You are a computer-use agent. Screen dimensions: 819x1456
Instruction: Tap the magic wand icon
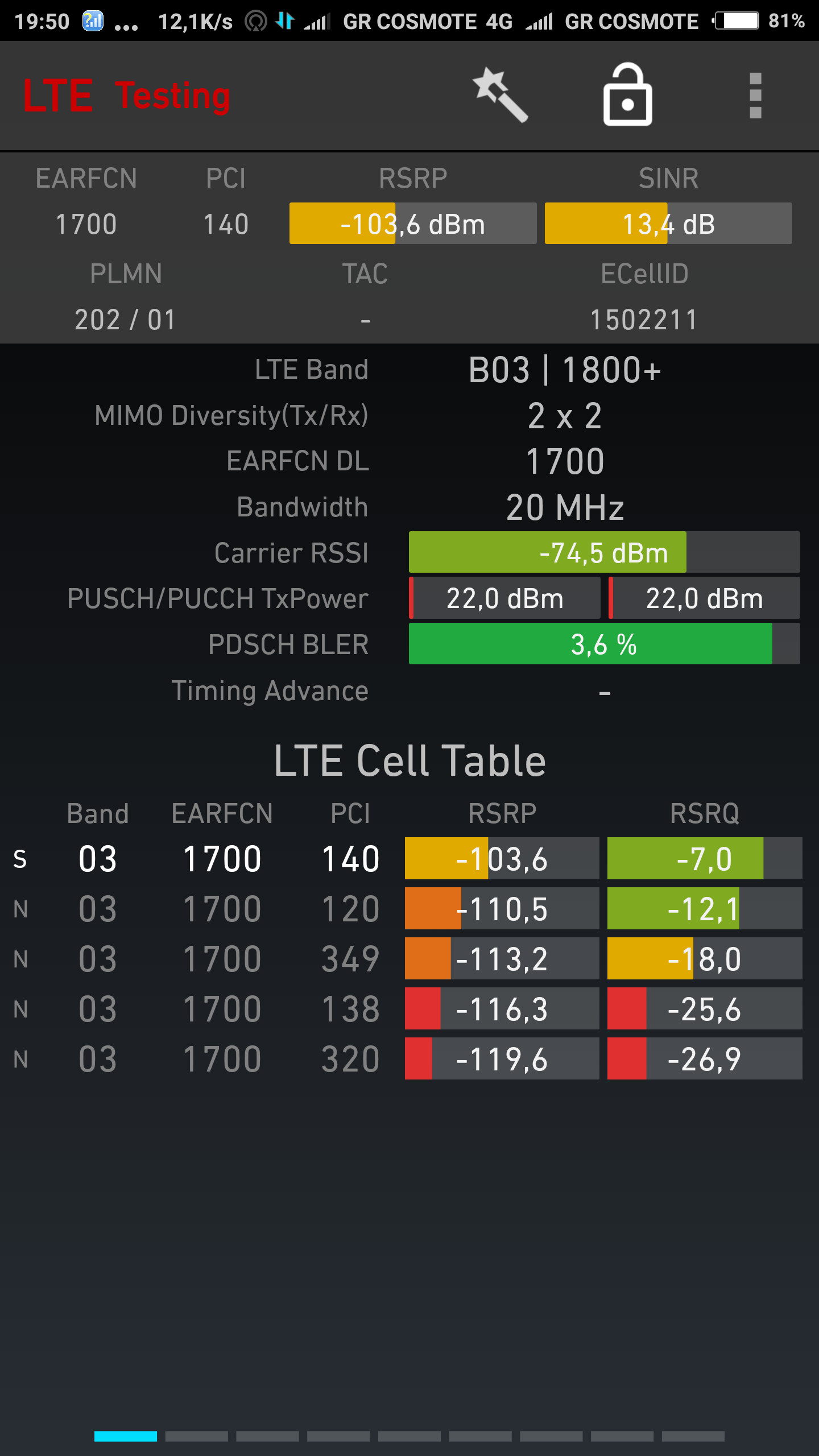(x=500, y=95)
